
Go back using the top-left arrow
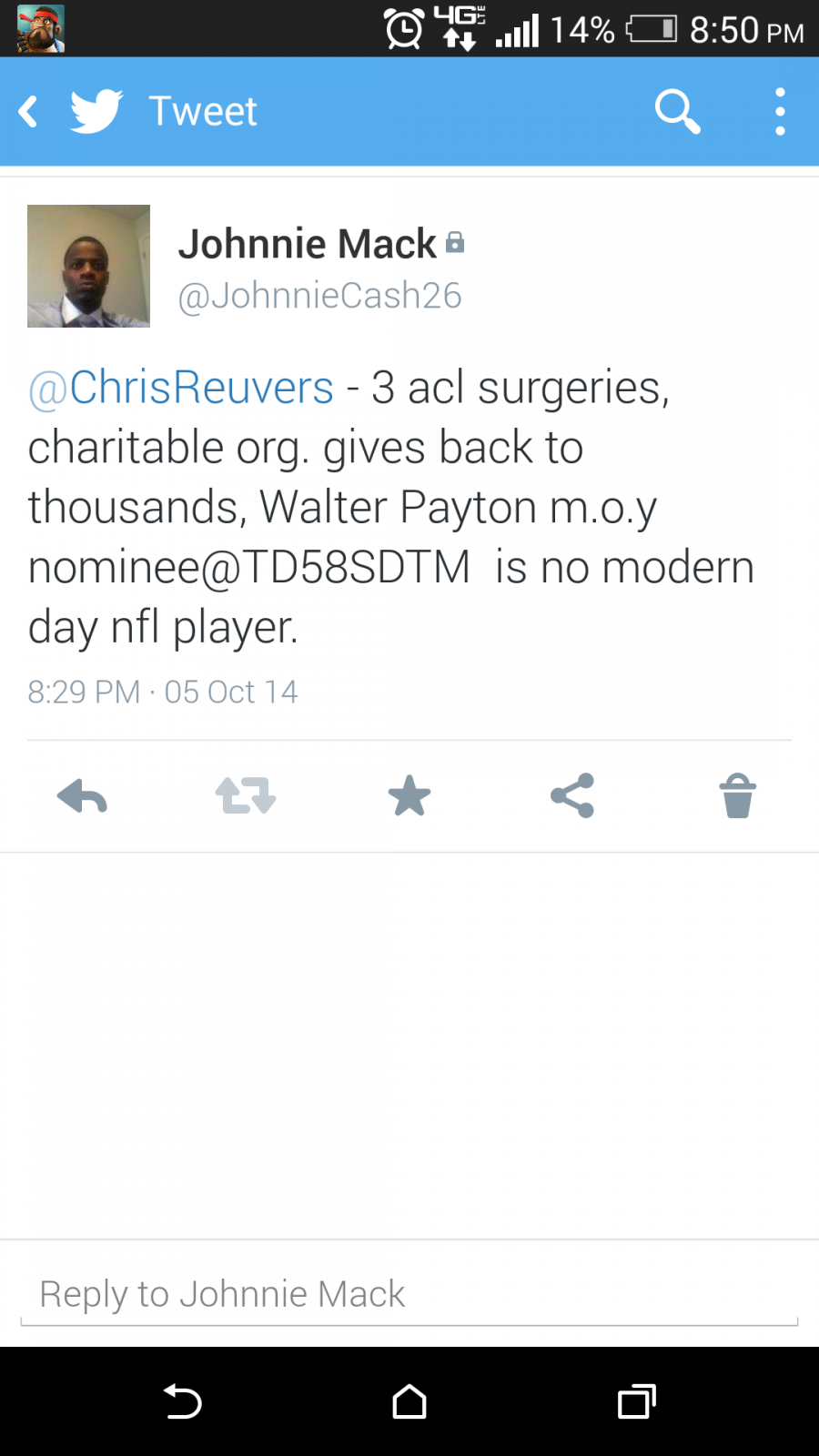click(29, 112)
